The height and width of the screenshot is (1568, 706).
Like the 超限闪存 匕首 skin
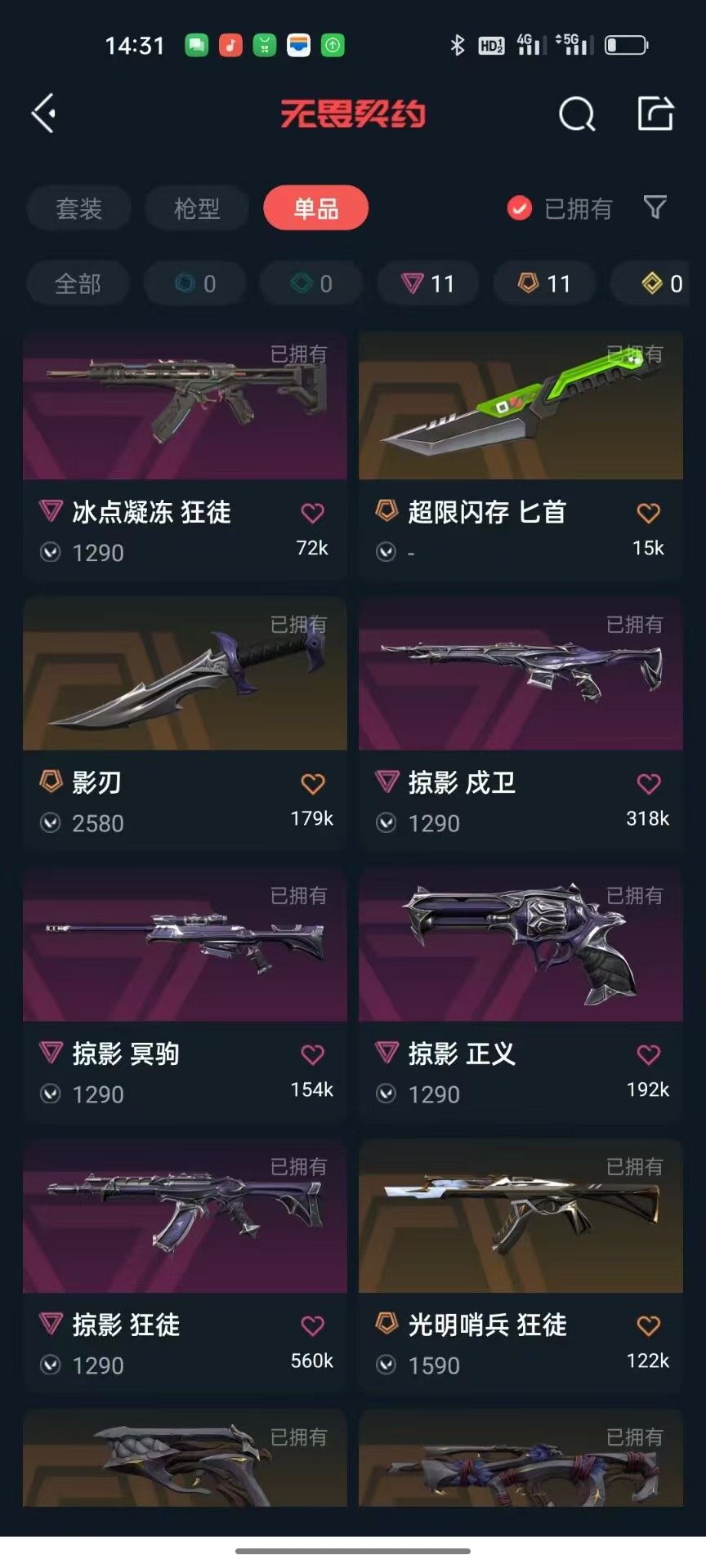click(x=649, y=513)
